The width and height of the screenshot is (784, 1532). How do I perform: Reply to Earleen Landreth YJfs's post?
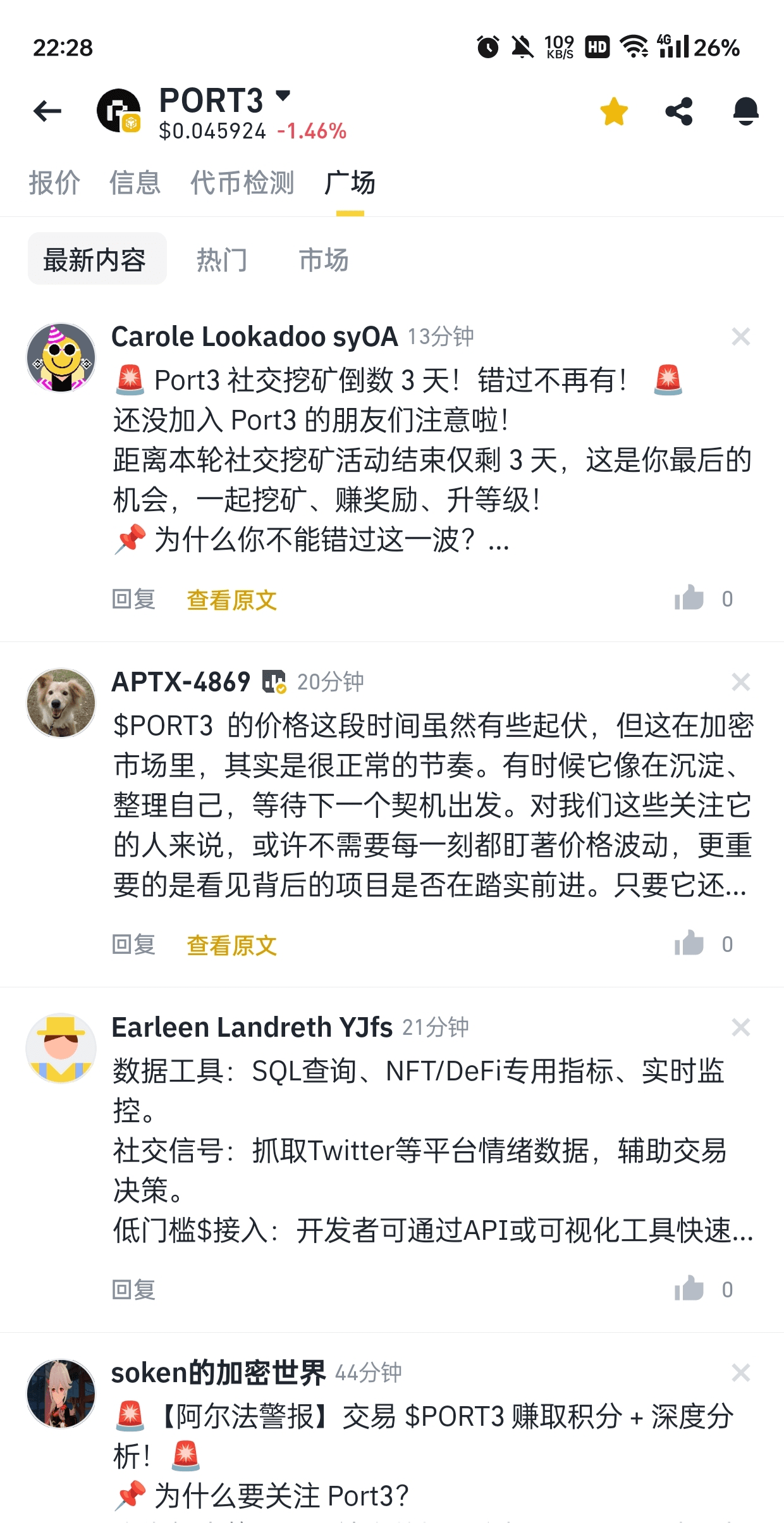pyautogui.click(x=133, y=1290)
